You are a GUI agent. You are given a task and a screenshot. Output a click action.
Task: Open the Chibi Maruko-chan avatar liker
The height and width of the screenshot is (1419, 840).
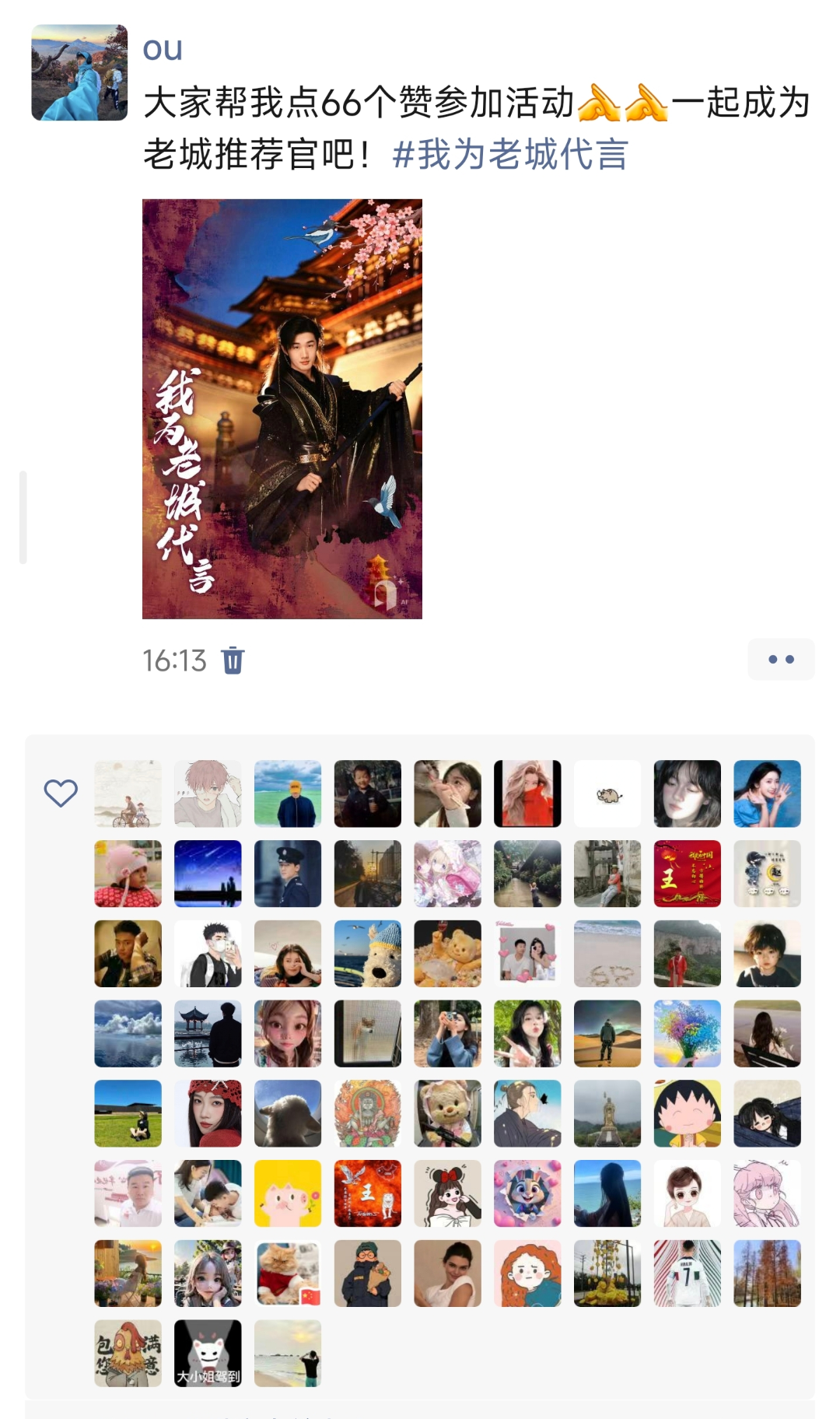[x=688, y=1113]
